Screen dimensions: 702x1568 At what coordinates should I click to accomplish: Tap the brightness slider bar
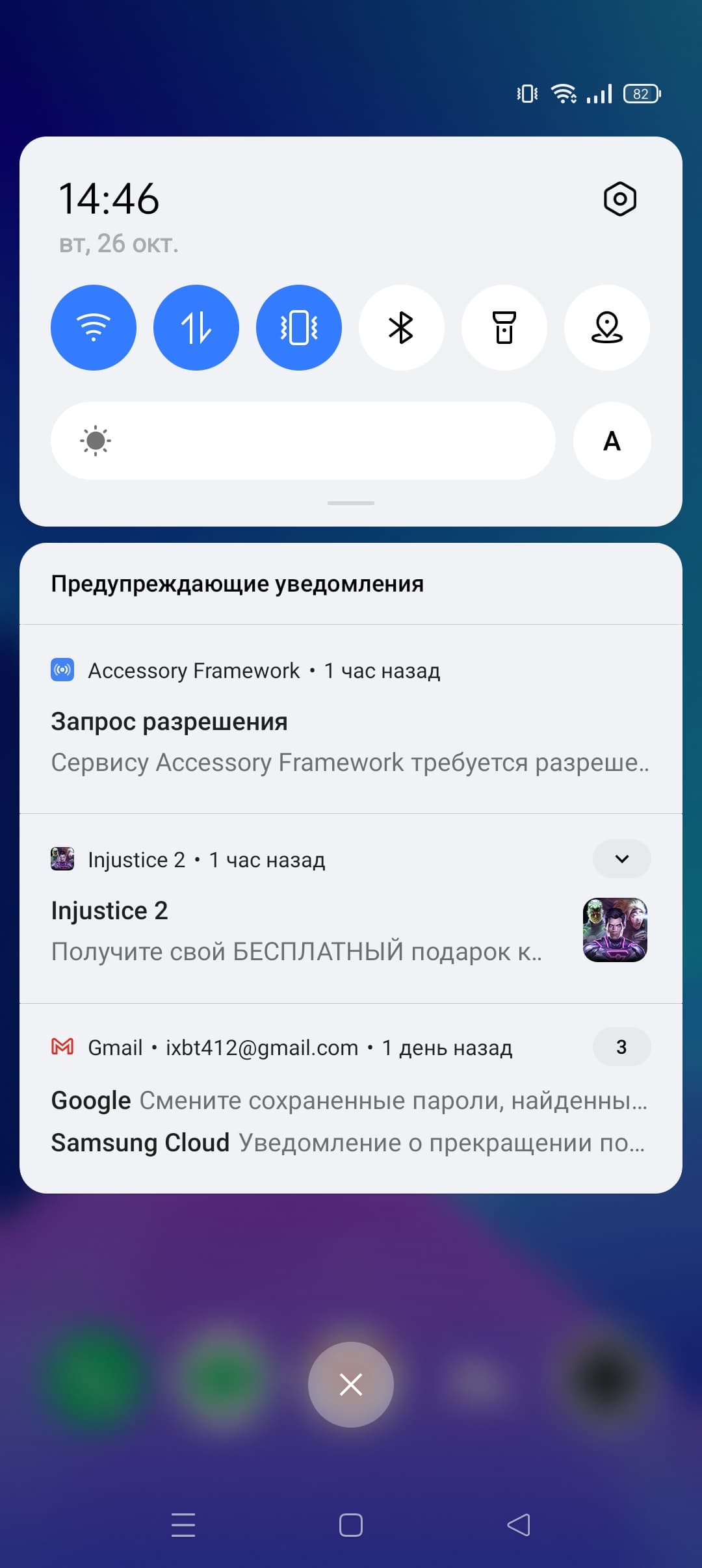303,441
